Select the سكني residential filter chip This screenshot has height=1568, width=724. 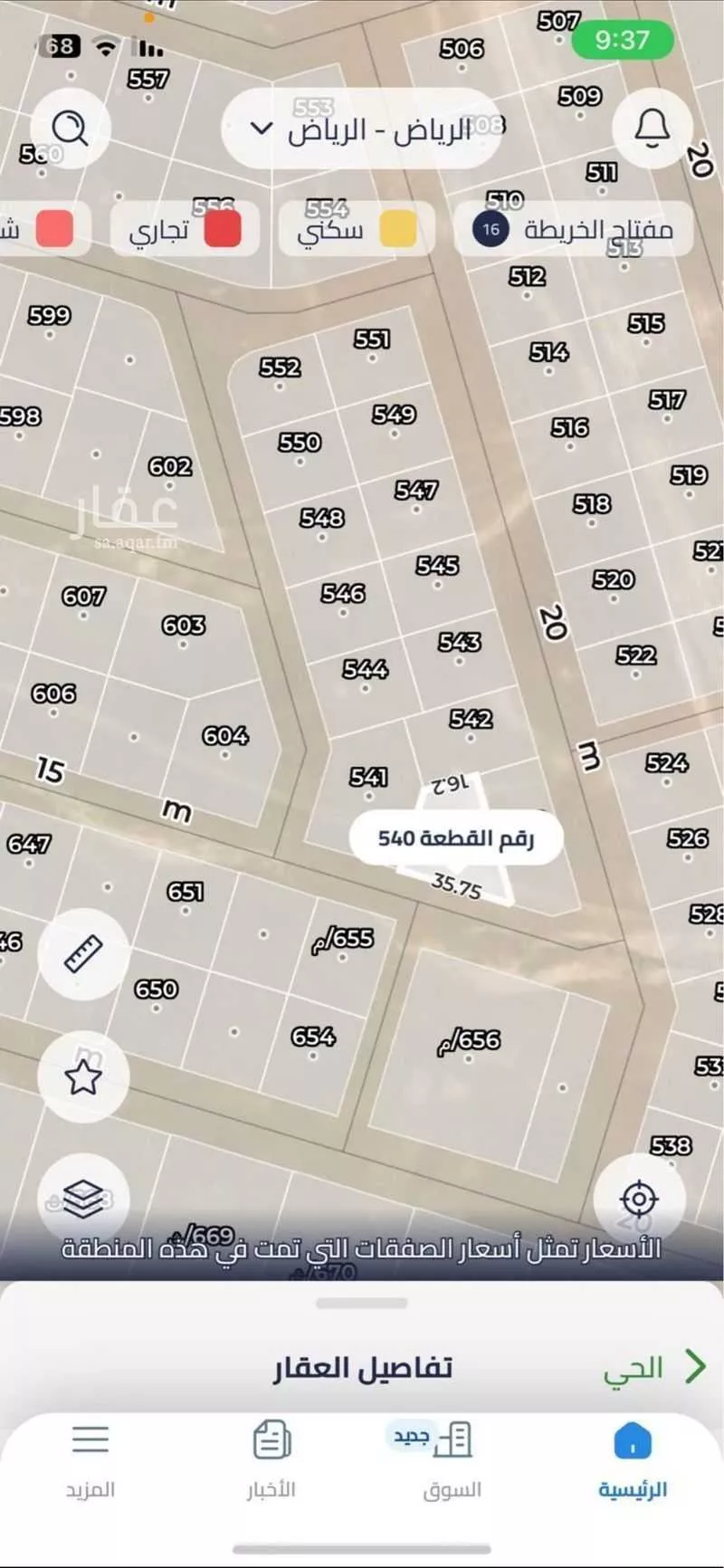point(357,229)
